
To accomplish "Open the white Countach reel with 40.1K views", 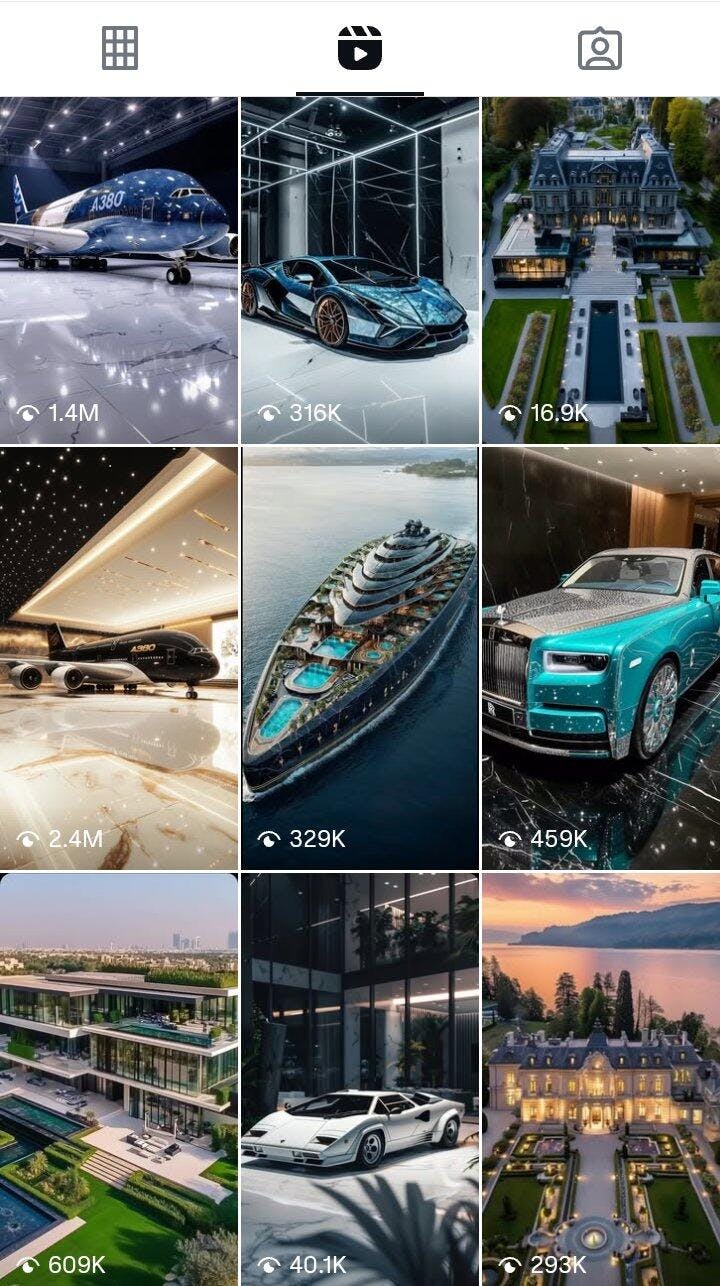I will click(x=360, y=1080).
